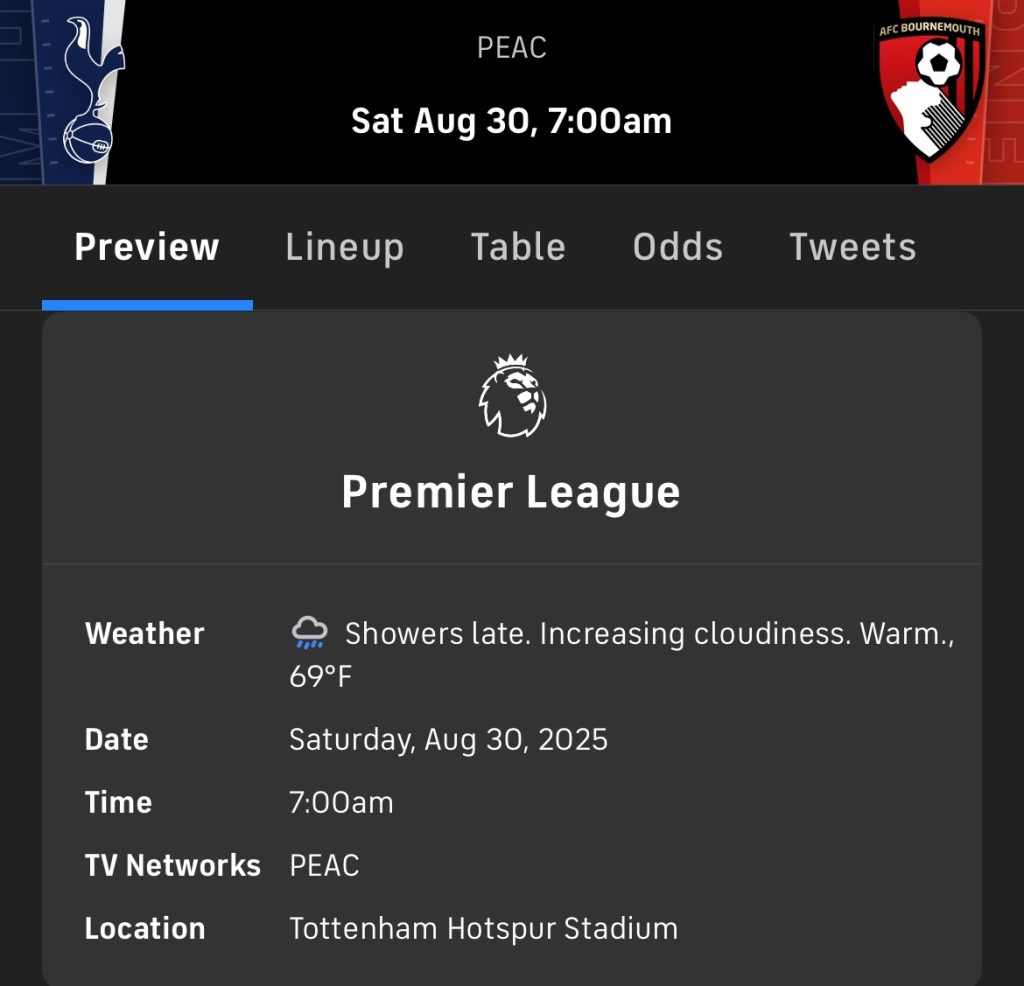View the Odds tab
The image size is (1024, 986).
point(677,247)
